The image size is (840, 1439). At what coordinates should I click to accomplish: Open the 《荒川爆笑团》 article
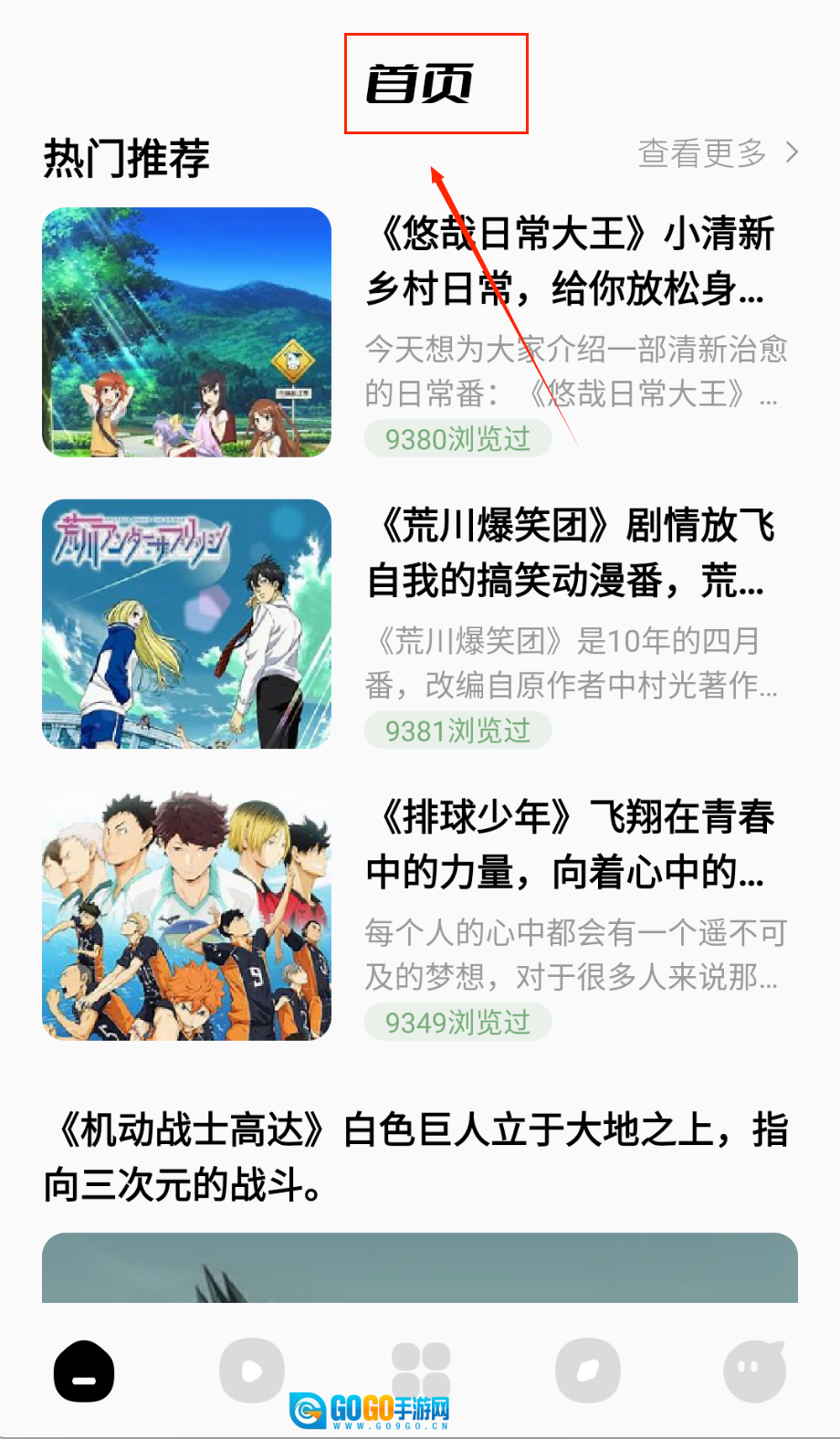(x=571, y=553)
